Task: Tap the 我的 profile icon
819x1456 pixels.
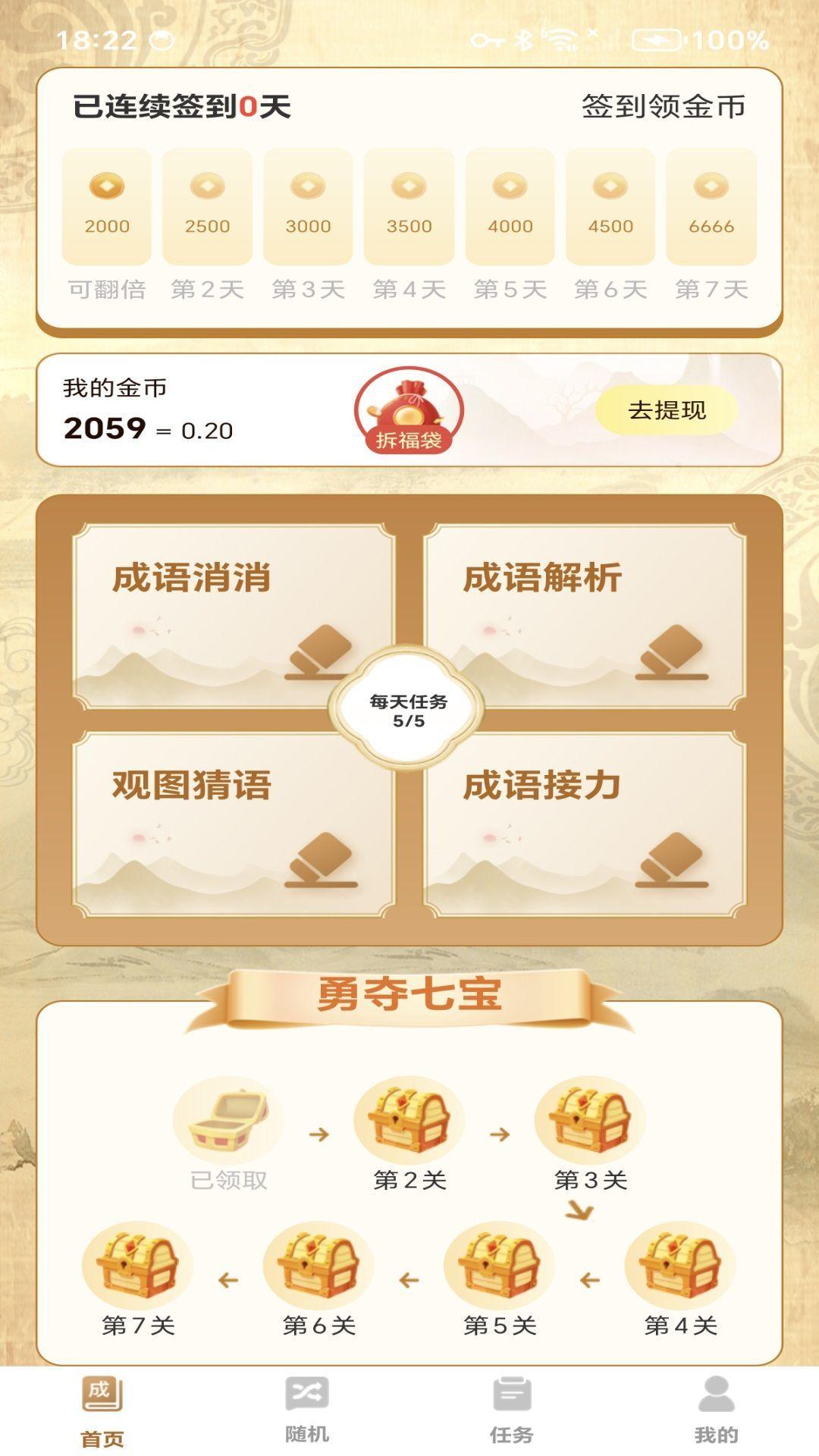Action: (716, 1395)
